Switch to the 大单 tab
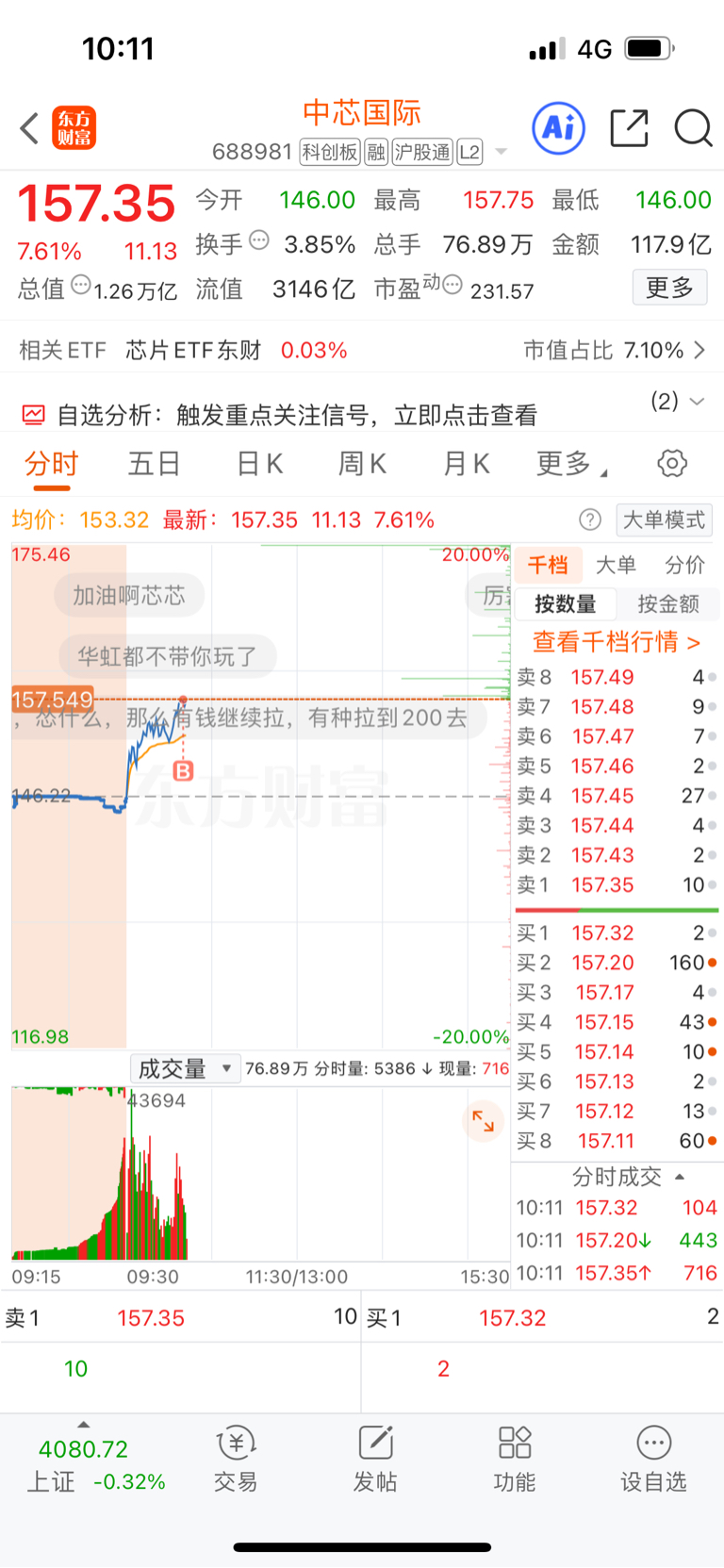 (x=617, y=565)
